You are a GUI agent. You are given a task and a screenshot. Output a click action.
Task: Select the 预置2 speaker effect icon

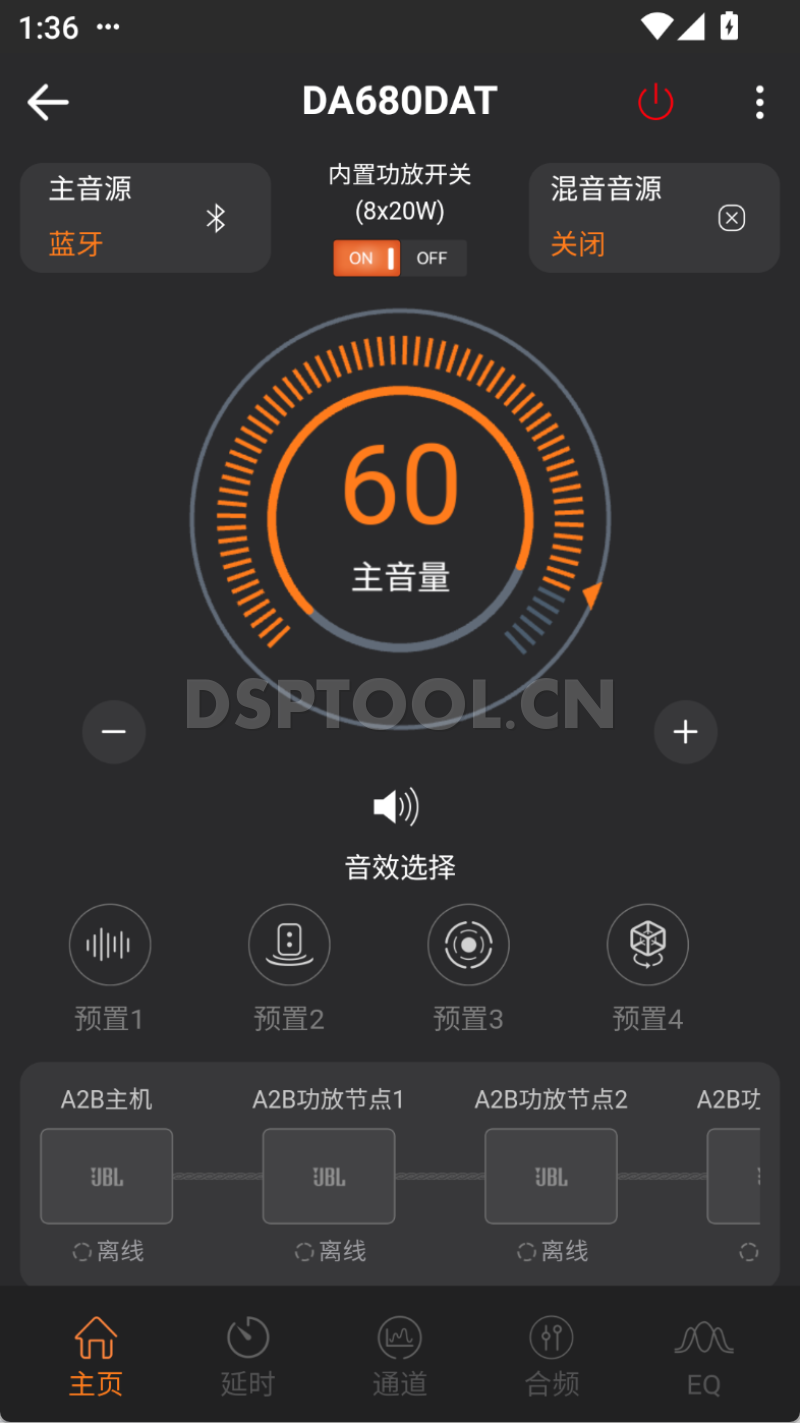click(x=289, y=944)
